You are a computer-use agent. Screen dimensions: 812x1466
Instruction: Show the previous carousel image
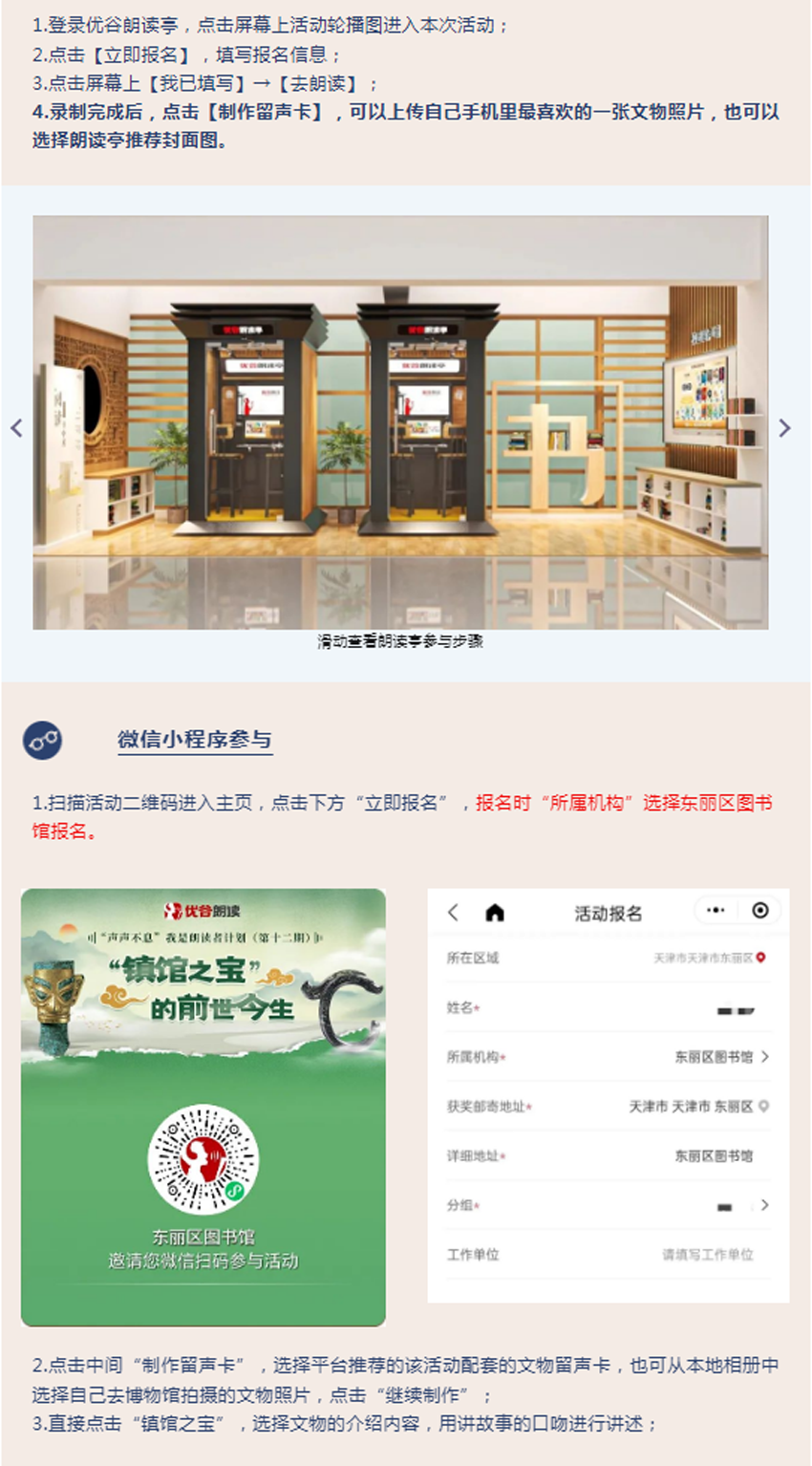16,427
